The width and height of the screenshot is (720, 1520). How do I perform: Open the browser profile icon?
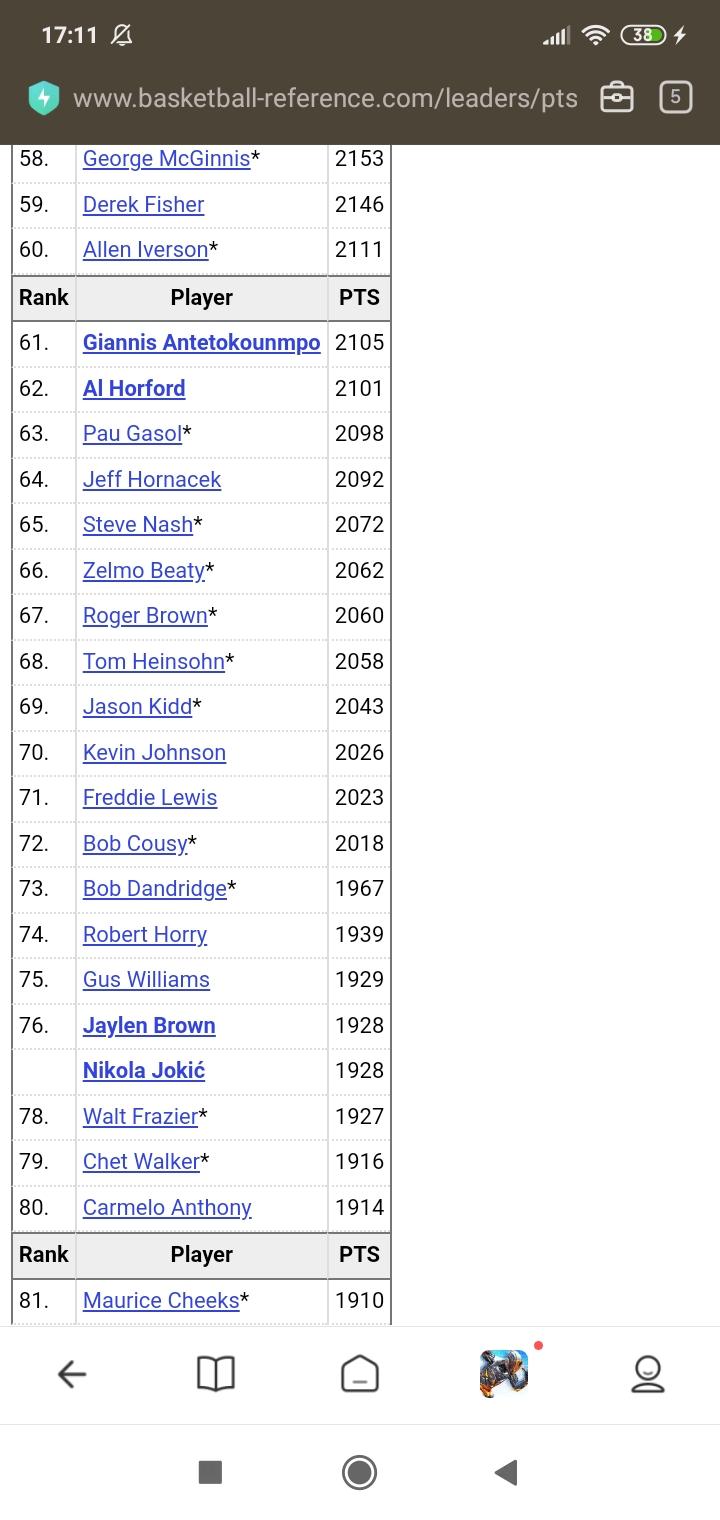pyautogui.click(x=648, y=1375)
